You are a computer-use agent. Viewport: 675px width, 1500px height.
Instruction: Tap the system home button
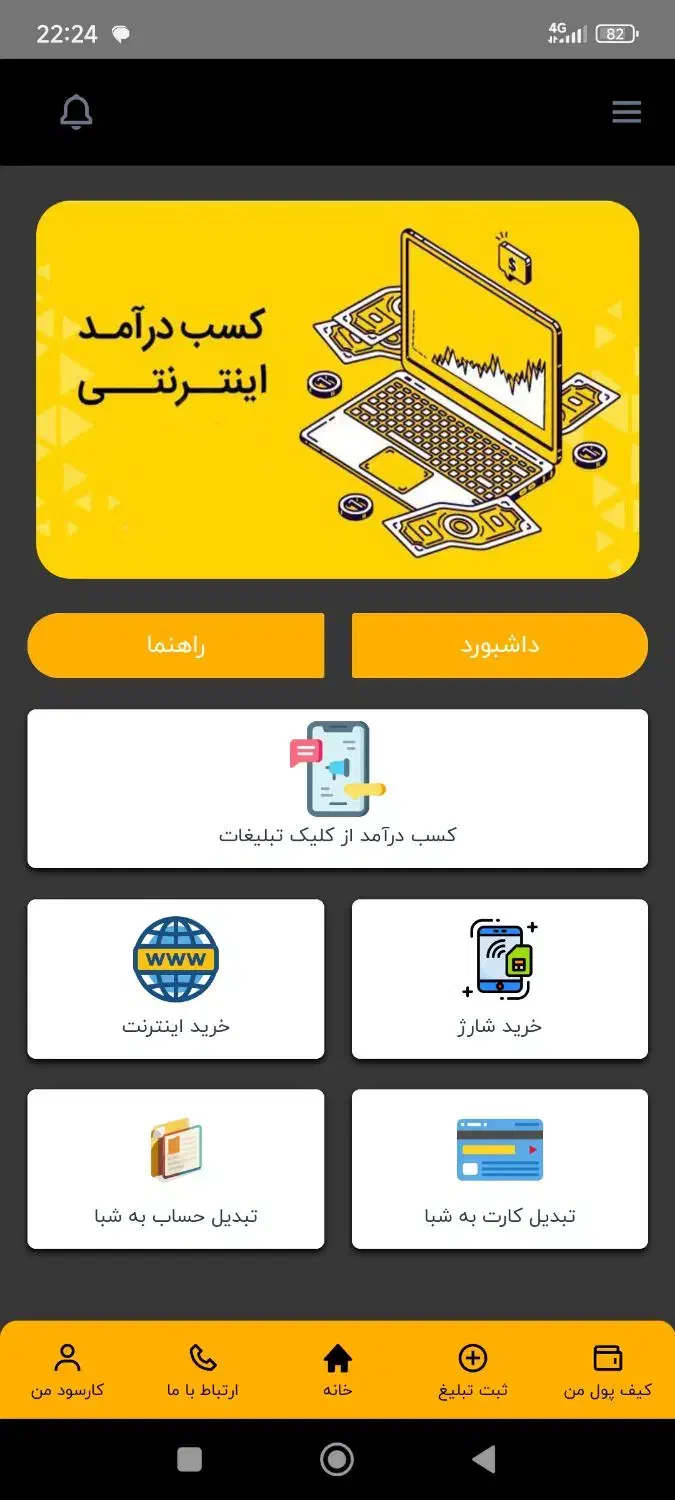(x=337, y=1459)
